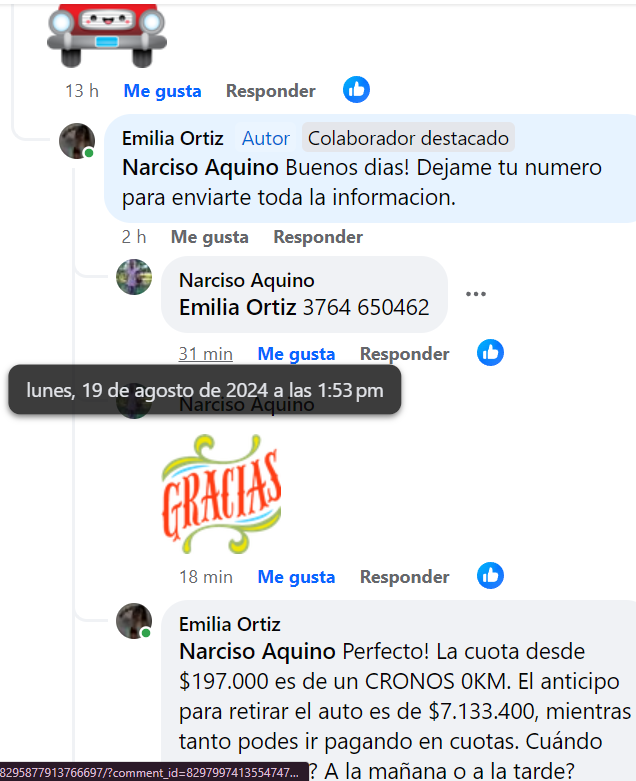This screenshot has width=636, height=781.
Task: Open the Narciso Aquino mention in the Perfecto comment
Action: tap(257, 652)
